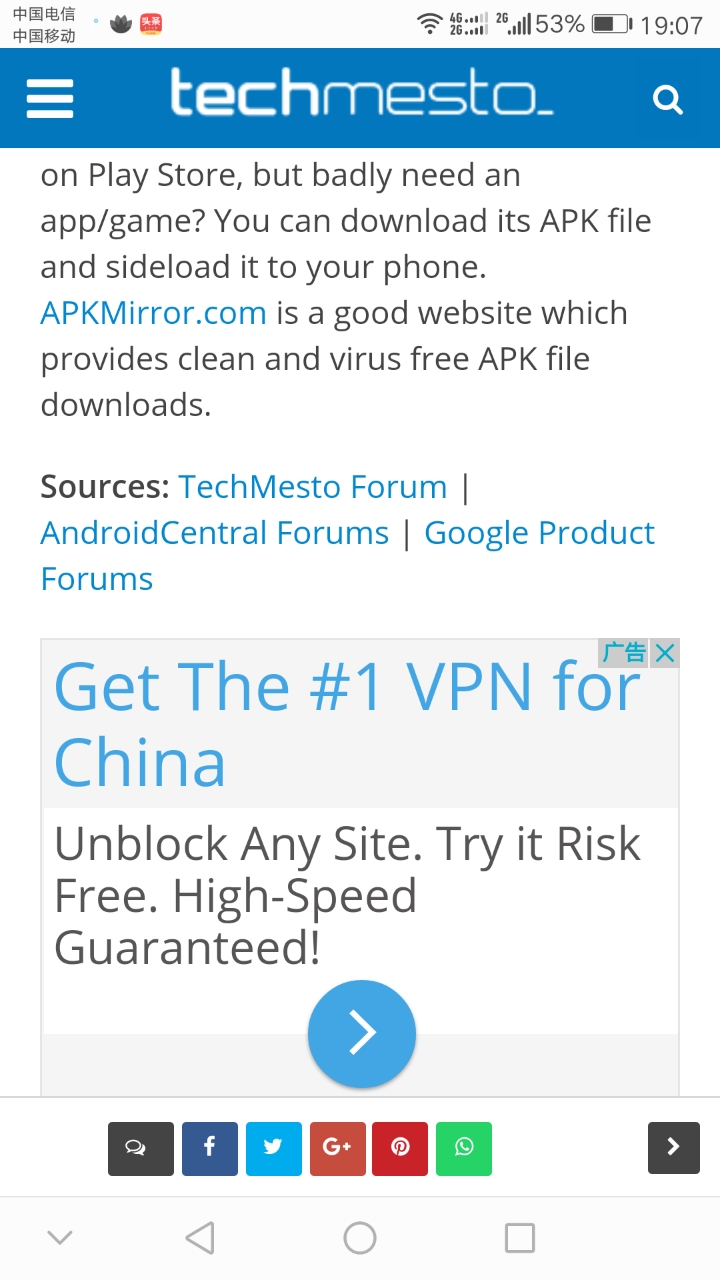Collapse the browser toolbar with the down chevron
Viewport: 720px width, 1280px height.
tap(60, 1237)
